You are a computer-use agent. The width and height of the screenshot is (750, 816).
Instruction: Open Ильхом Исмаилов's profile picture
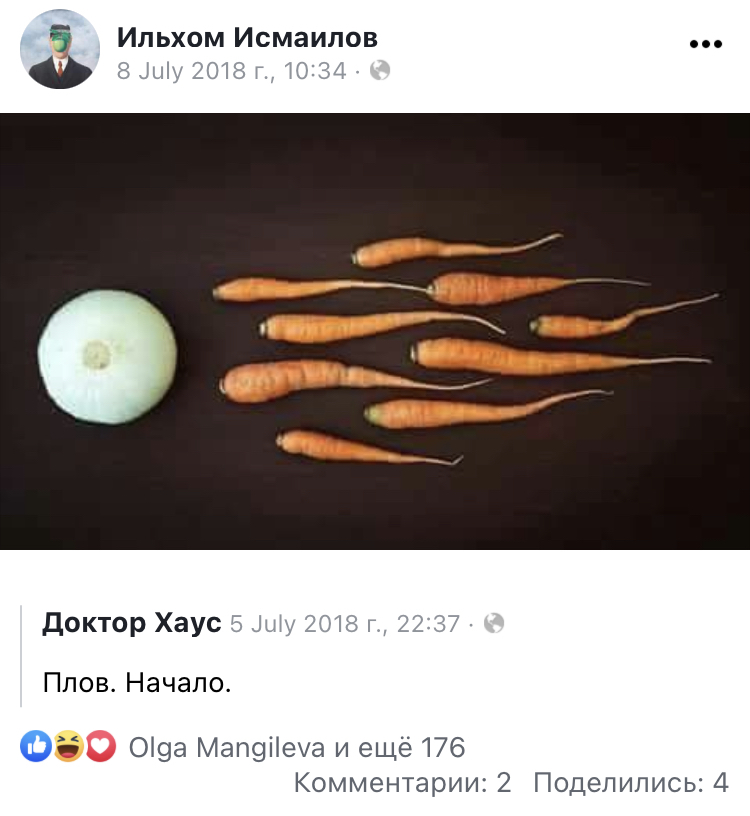click(59, 50)
